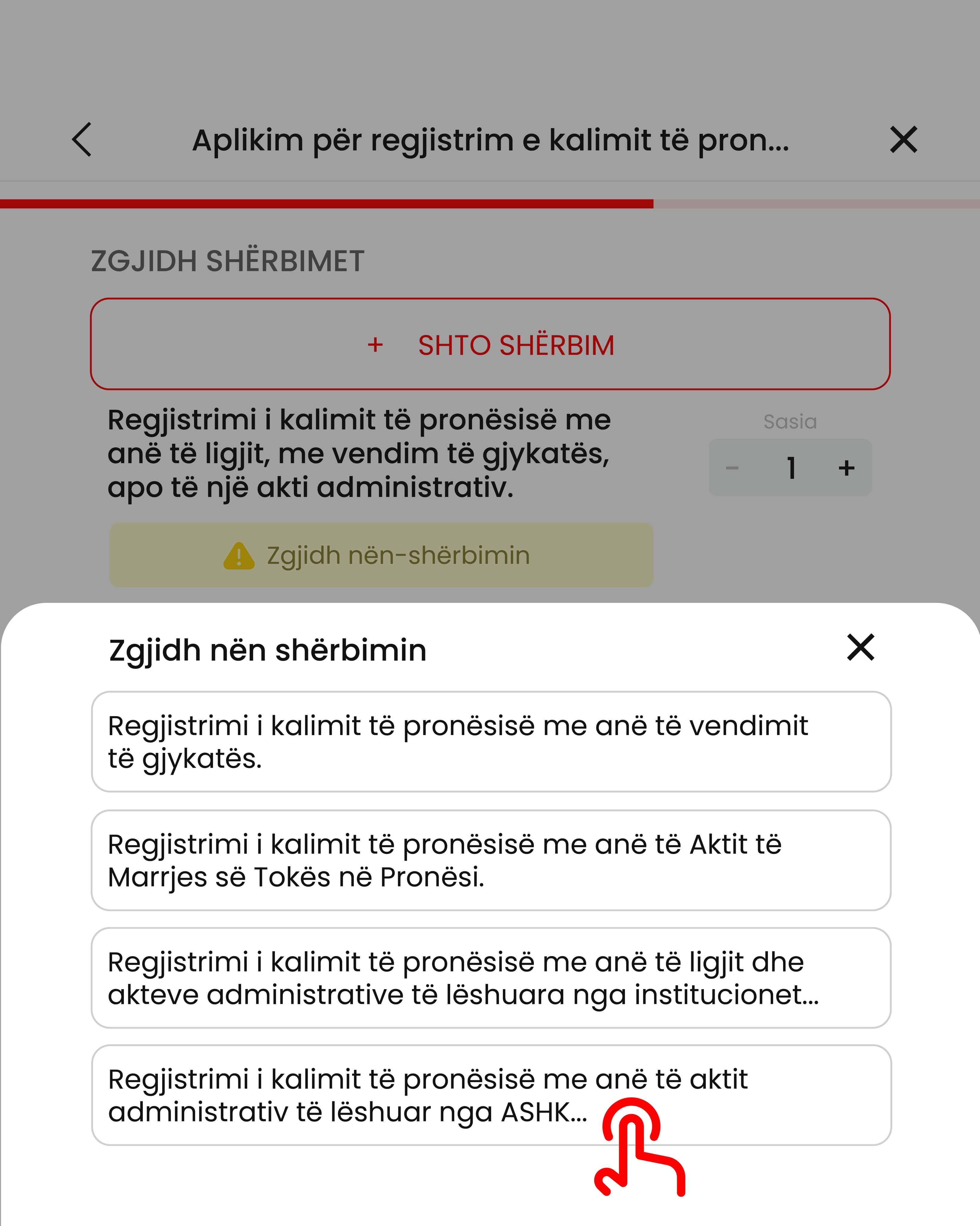The height and width of the screenshot is (1226, 980).
Task: Choose the Aktit të Marrjes së Tokës option
Action: click(x=491, y=860)
